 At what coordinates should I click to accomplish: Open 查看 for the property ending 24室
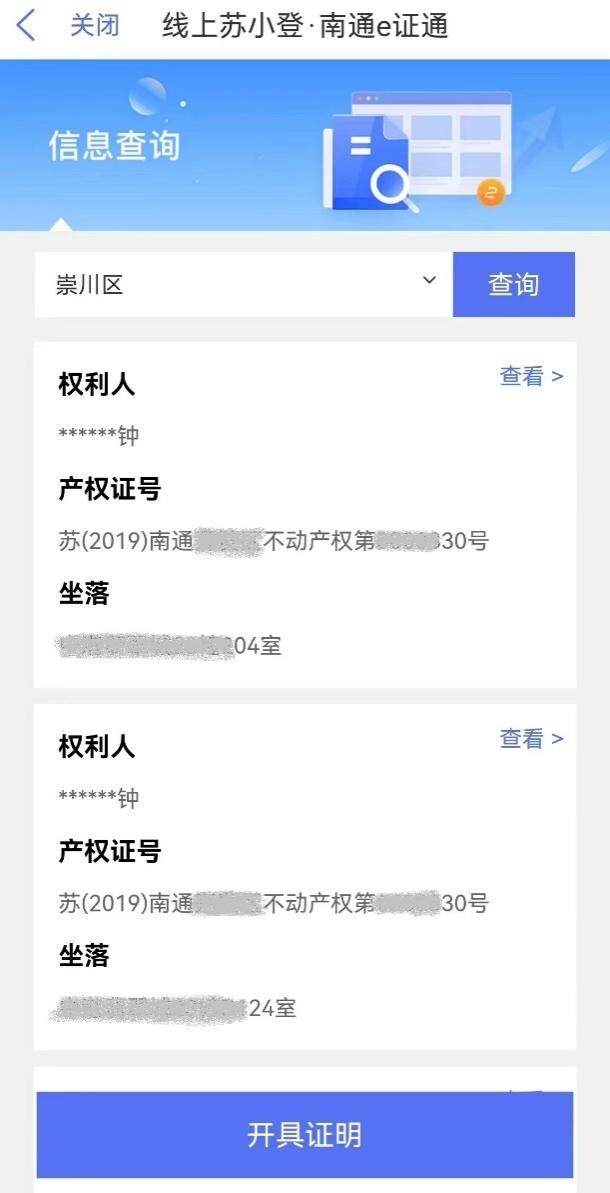(531, 738)
